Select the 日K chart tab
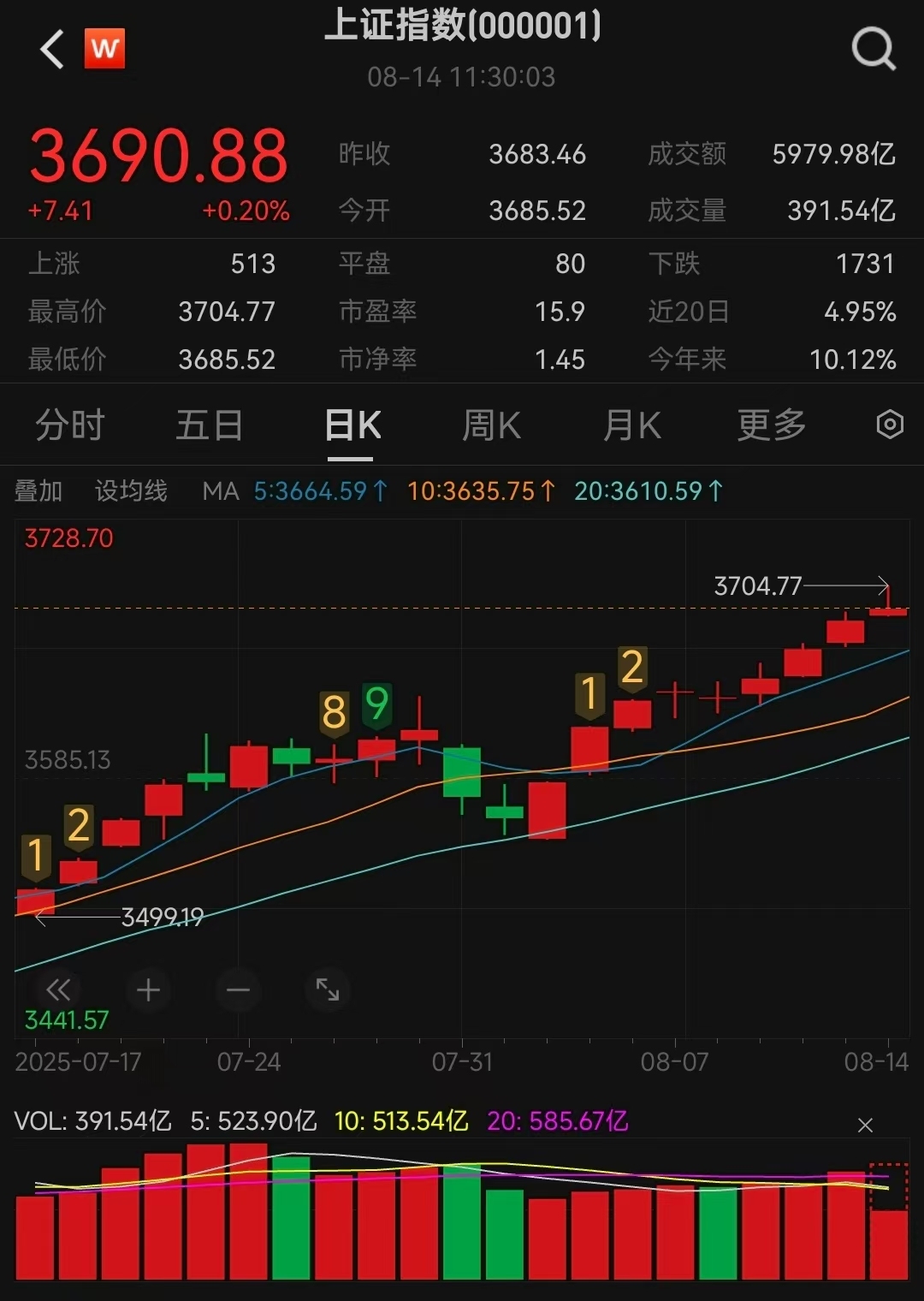Viewport: 924px width, 1301px height. pos(352,425)
